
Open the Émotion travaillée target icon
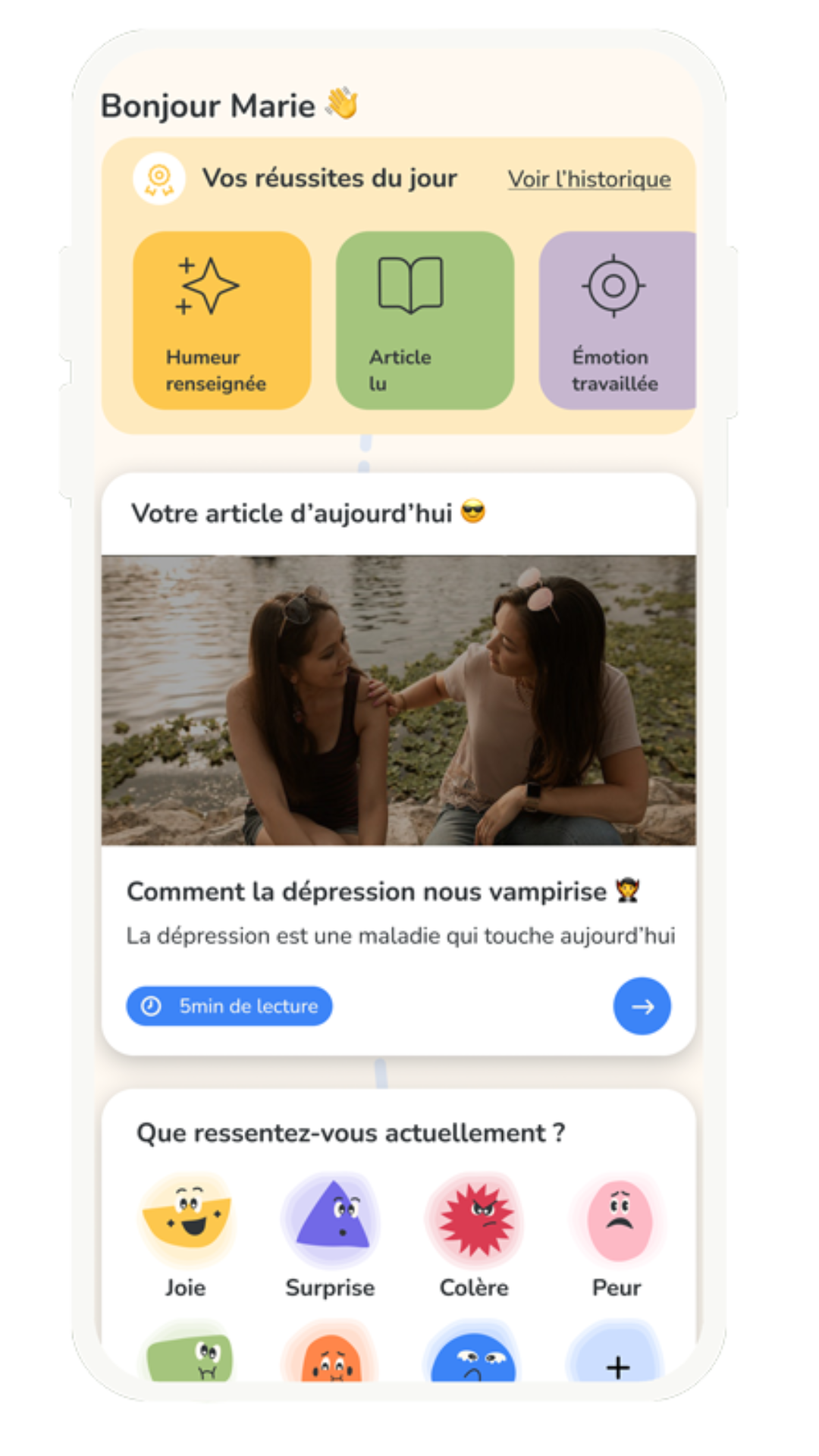point(616,287)
